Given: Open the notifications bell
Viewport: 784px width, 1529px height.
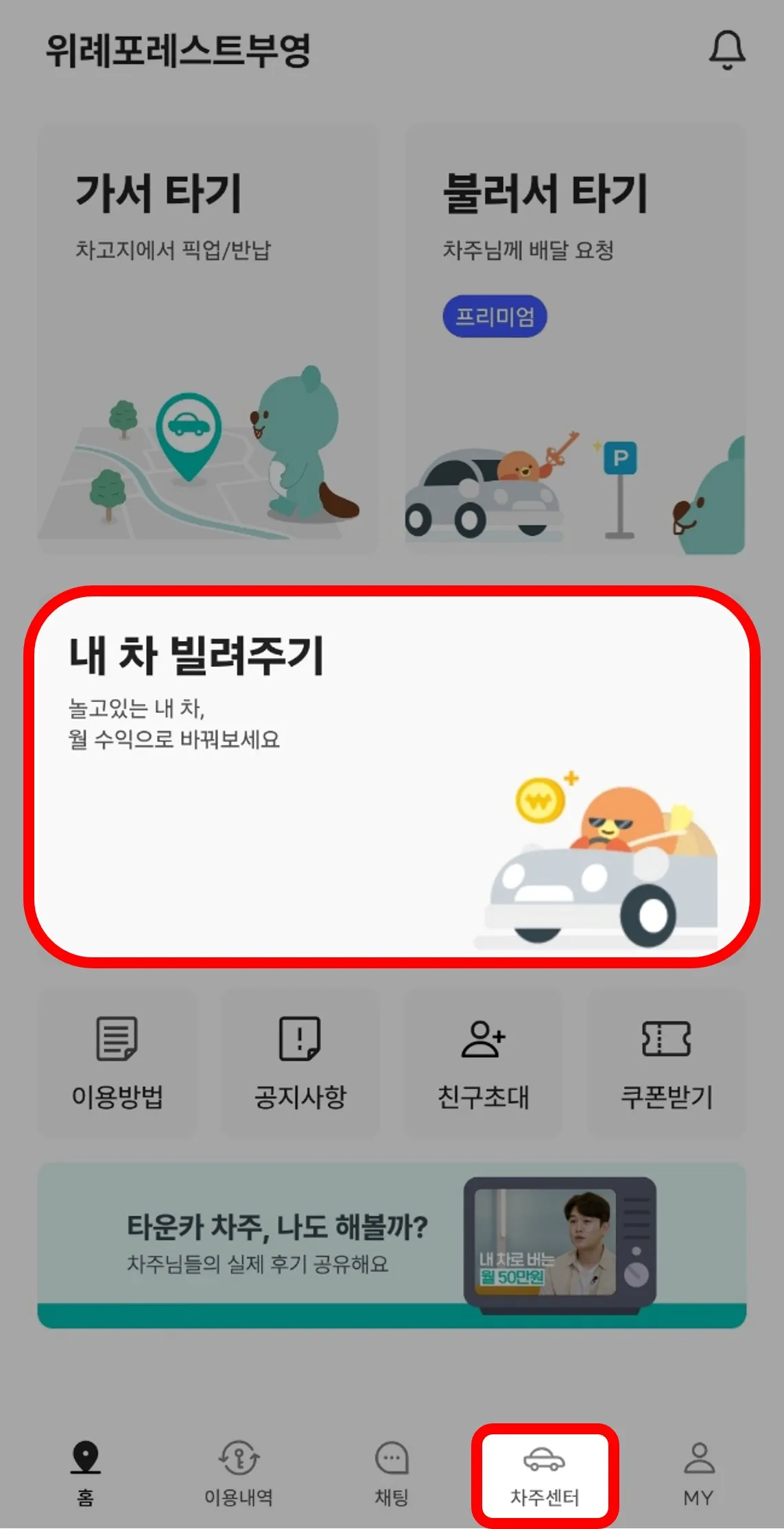Looking at the screenshot, I should click(726, 50).
